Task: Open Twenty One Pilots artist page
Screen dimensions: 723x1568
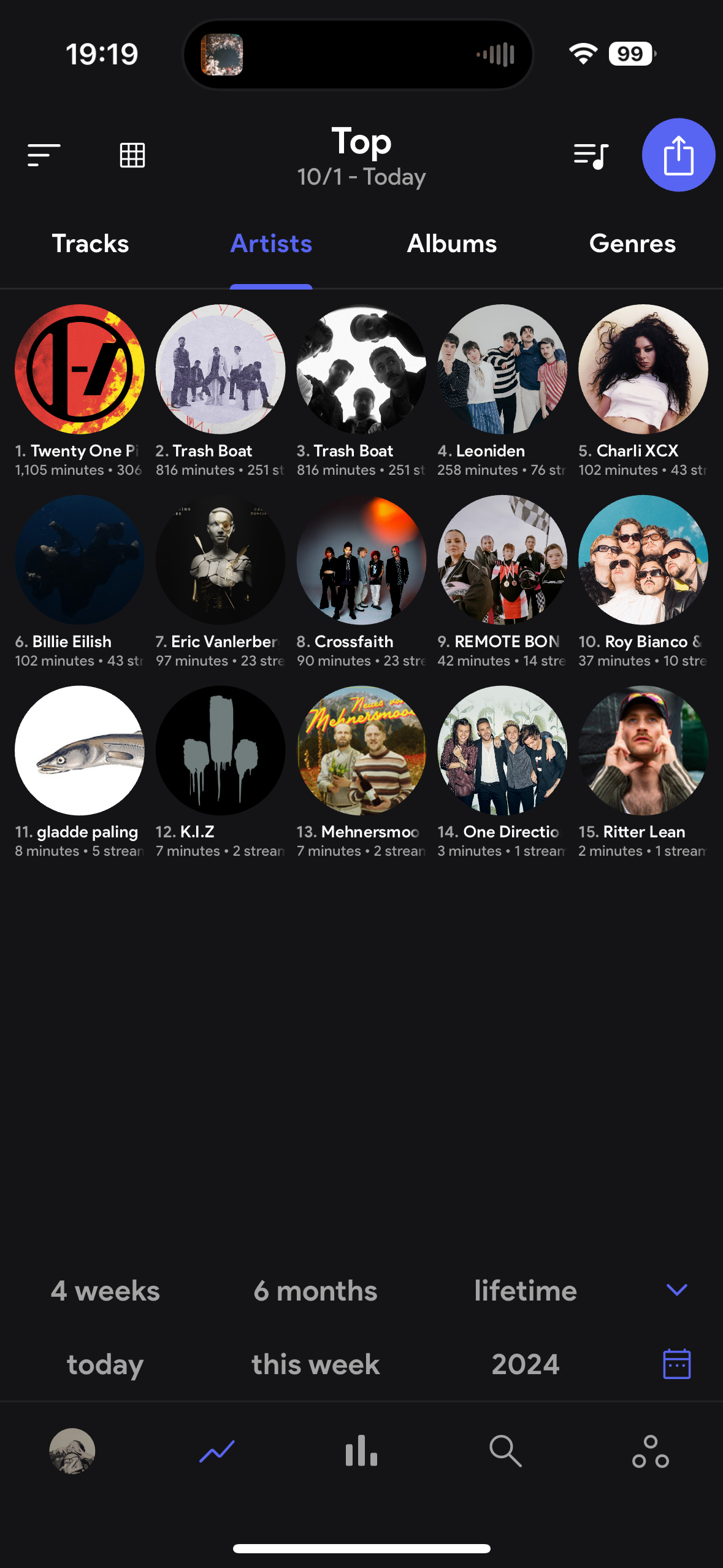Action: (80, 369)
